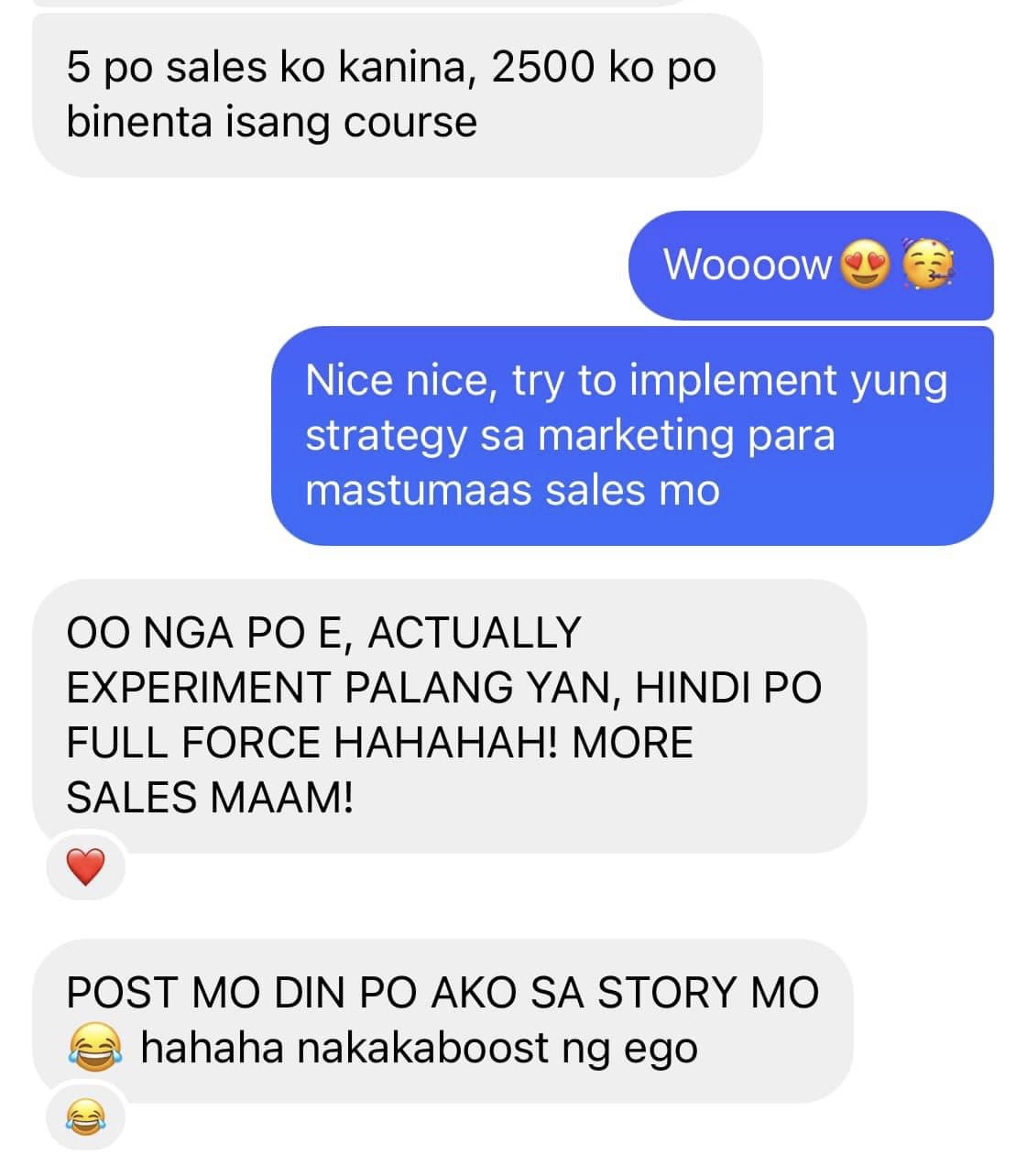This screenshot has width=1016, height=1176.
Task: Open the heart reaction under MORE SALES MAAM message
Action: pyautogui.click(x=85, y=866)
